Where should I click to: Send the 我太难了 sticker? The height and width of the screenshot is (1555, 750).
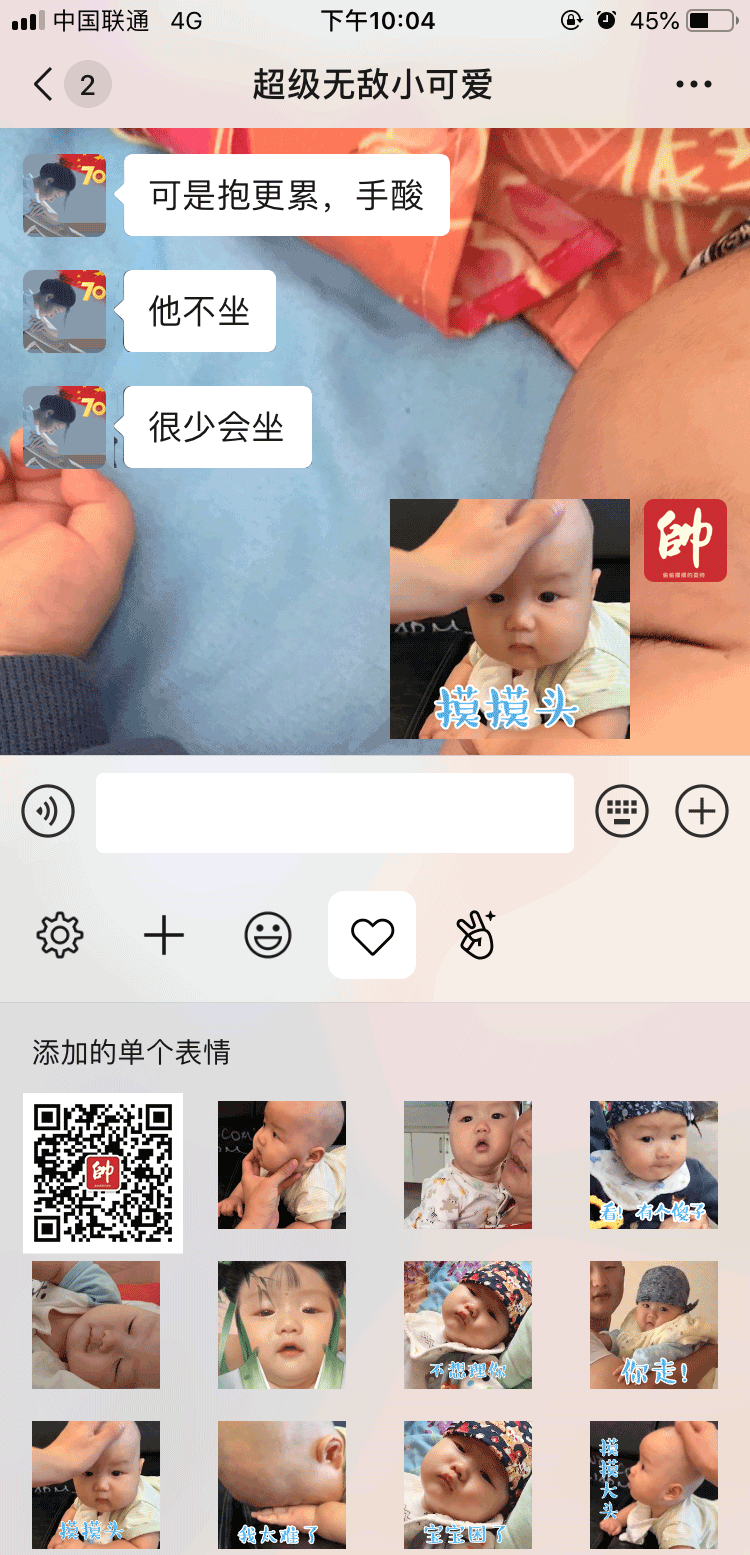click(281, 1484)
